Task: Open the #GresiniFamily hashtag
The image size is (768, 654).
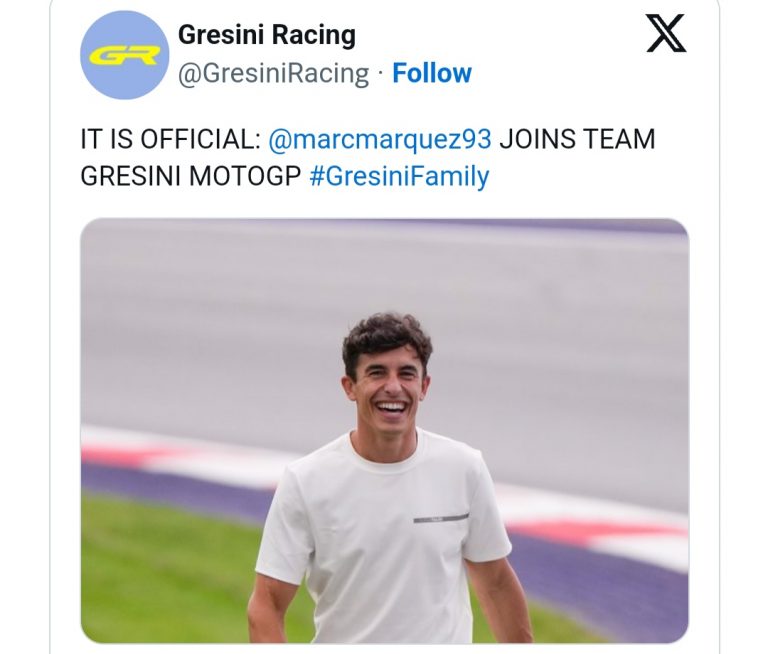Action: [399, 176]
